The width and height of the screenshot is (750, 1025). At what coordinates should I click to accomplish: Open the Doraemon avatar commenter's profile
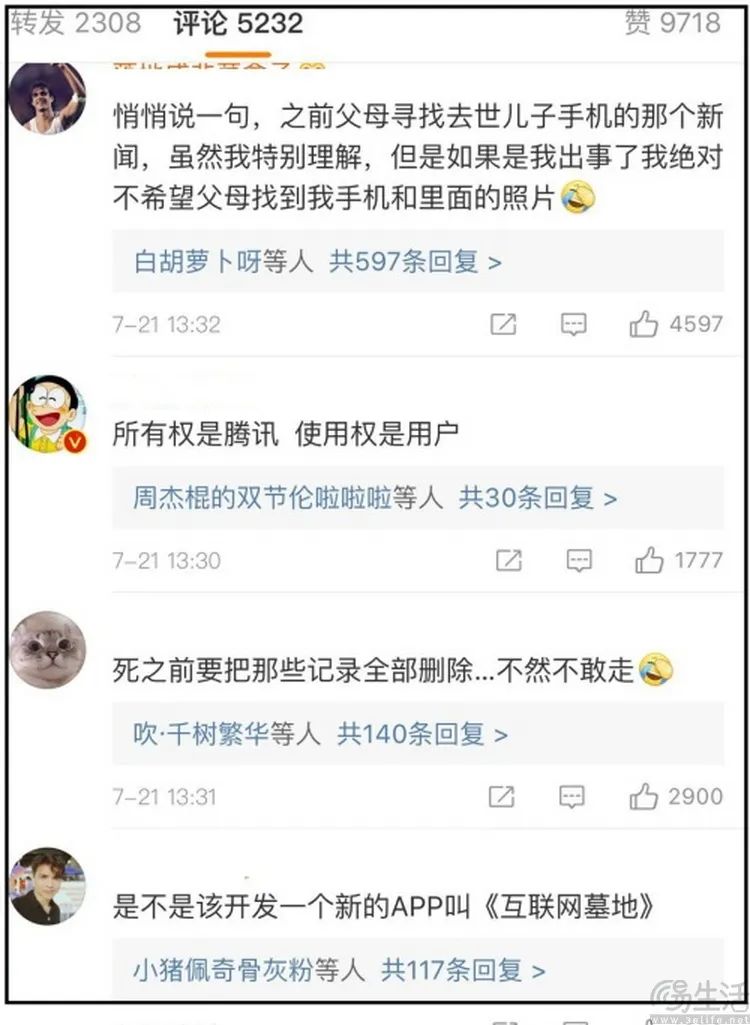[x=47, y=414]
